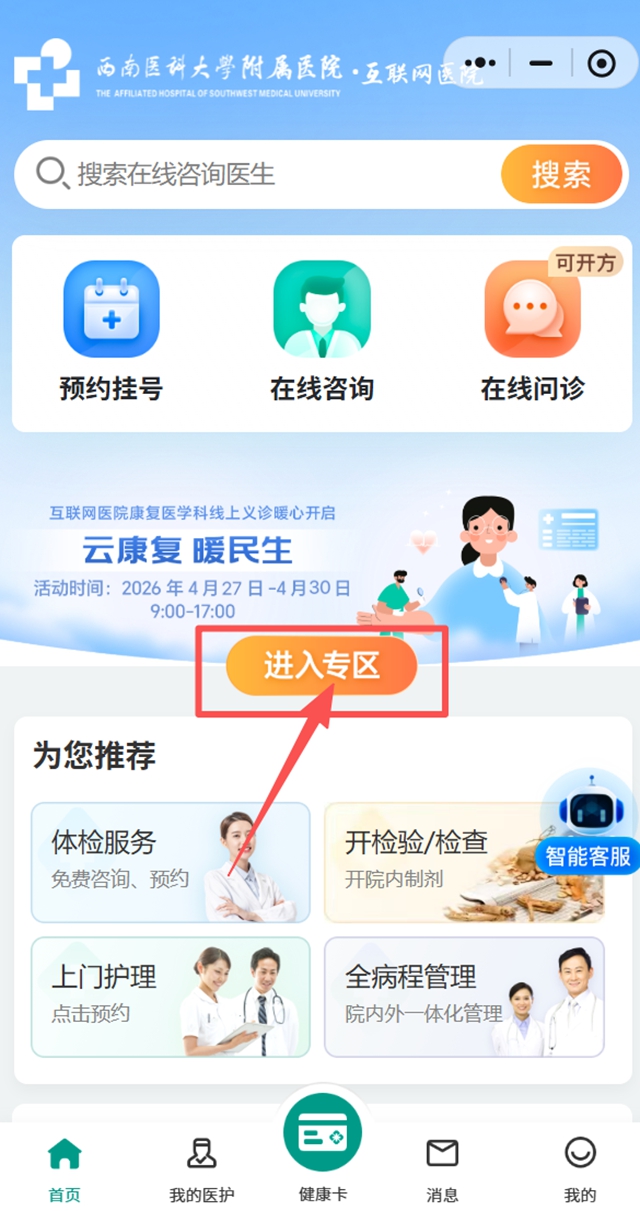
Task: Tap the doctor search input field
Action: [x=270, y=174]
